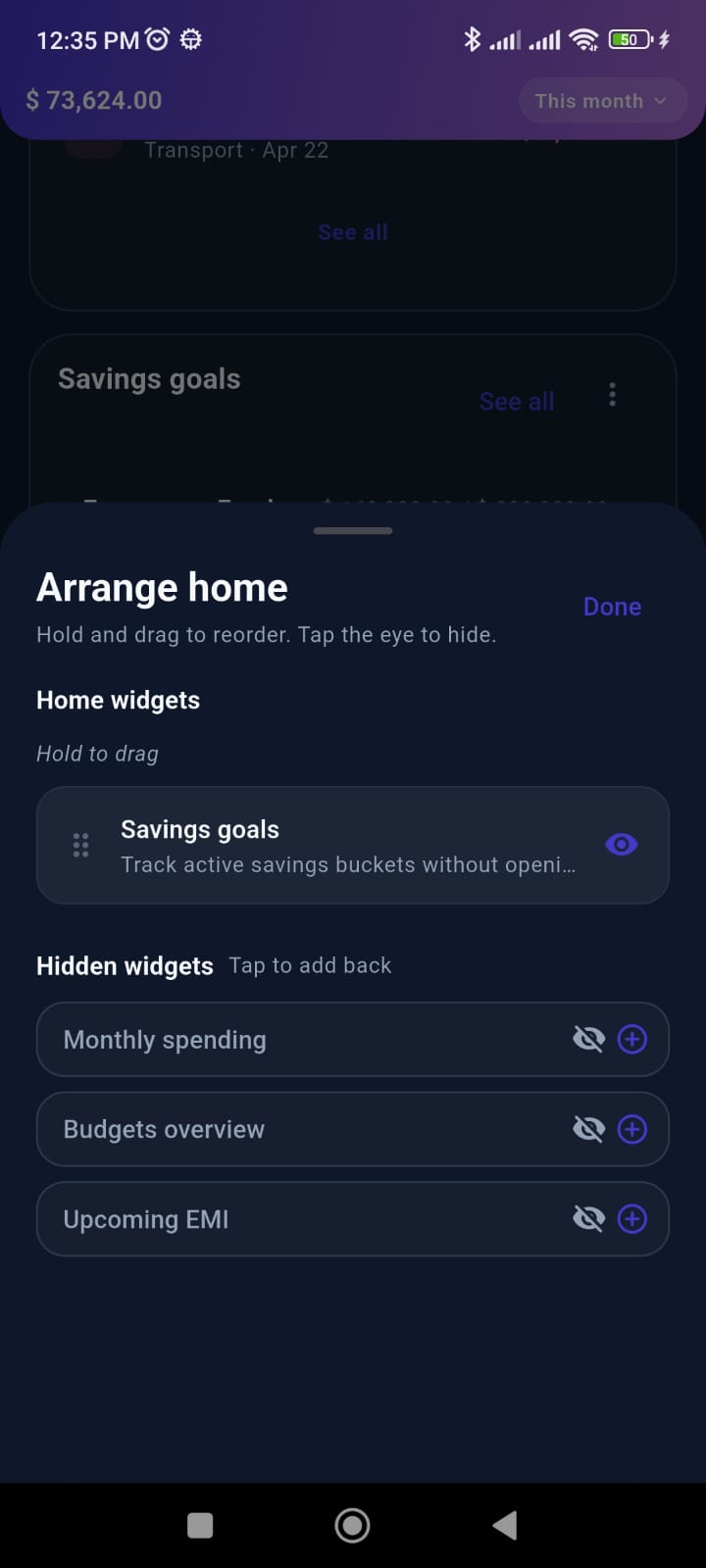Select the Budgets overview hidden widget row
The height and width of the screenshot is (1568, 706).
coord(294,1128)
